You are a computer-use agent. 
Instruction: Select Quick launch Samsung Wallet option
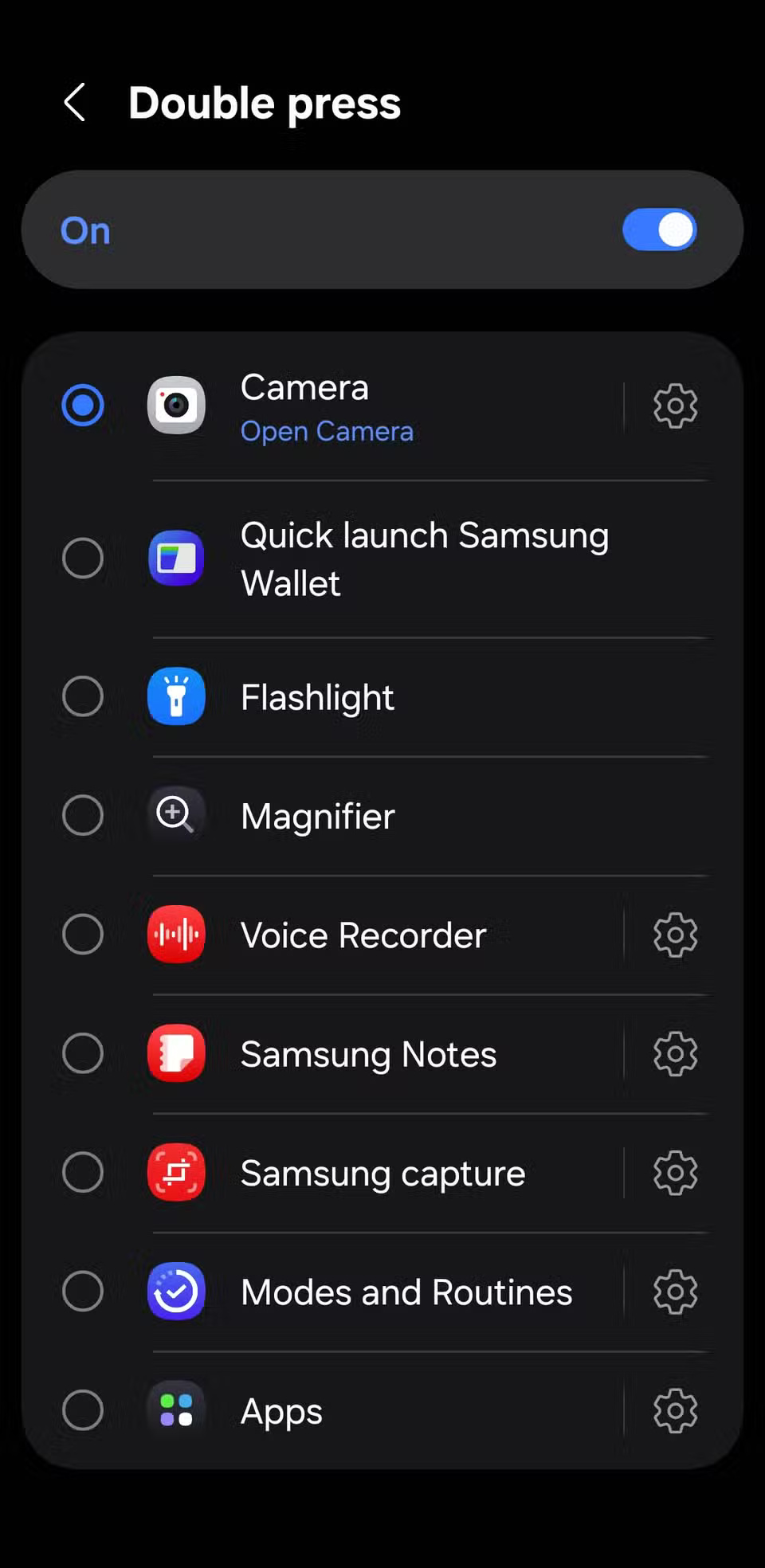(83, 559)
